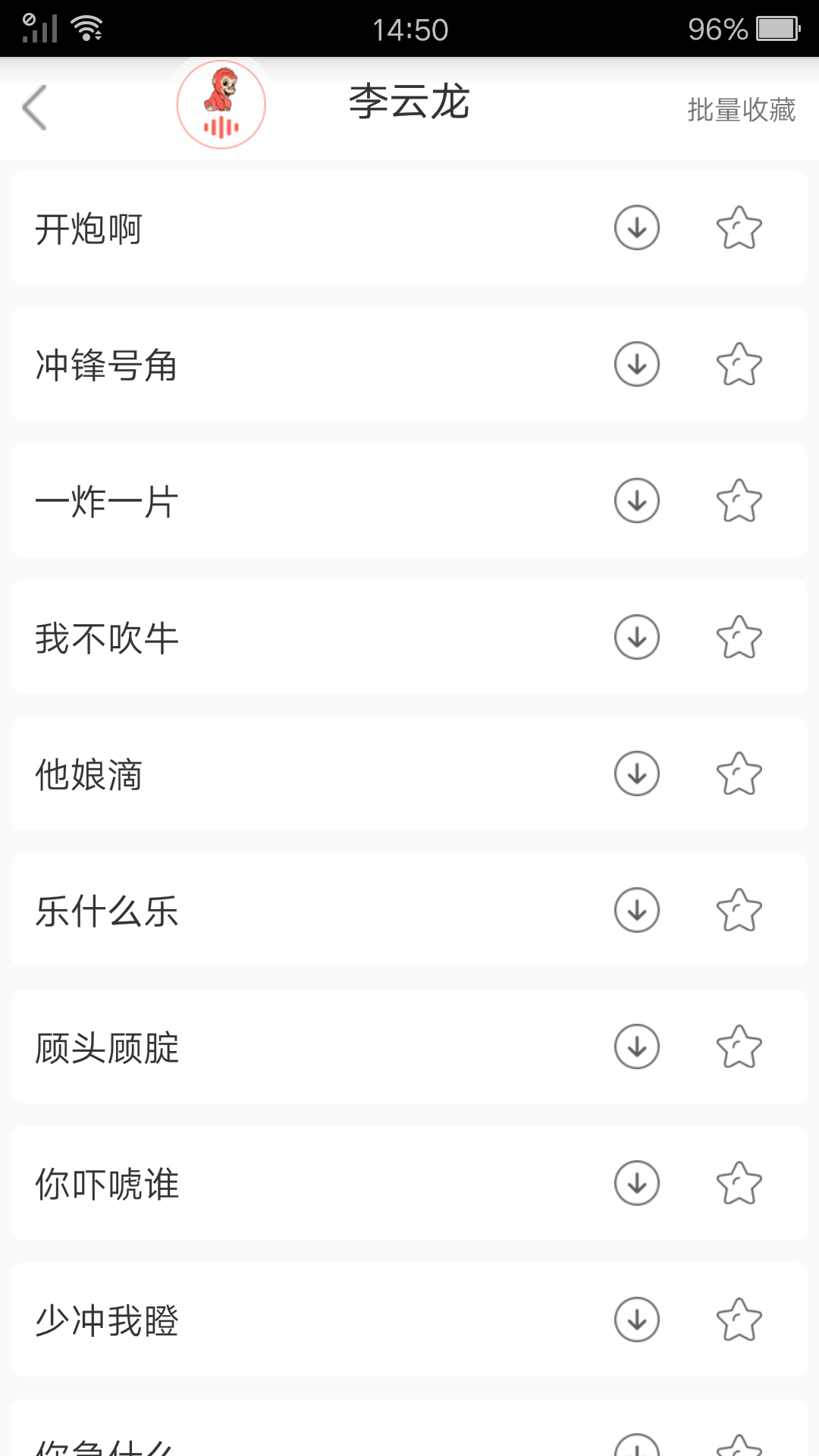
Task: Download the 顾头顾腚 sound clip
Action: [635, 1047]
